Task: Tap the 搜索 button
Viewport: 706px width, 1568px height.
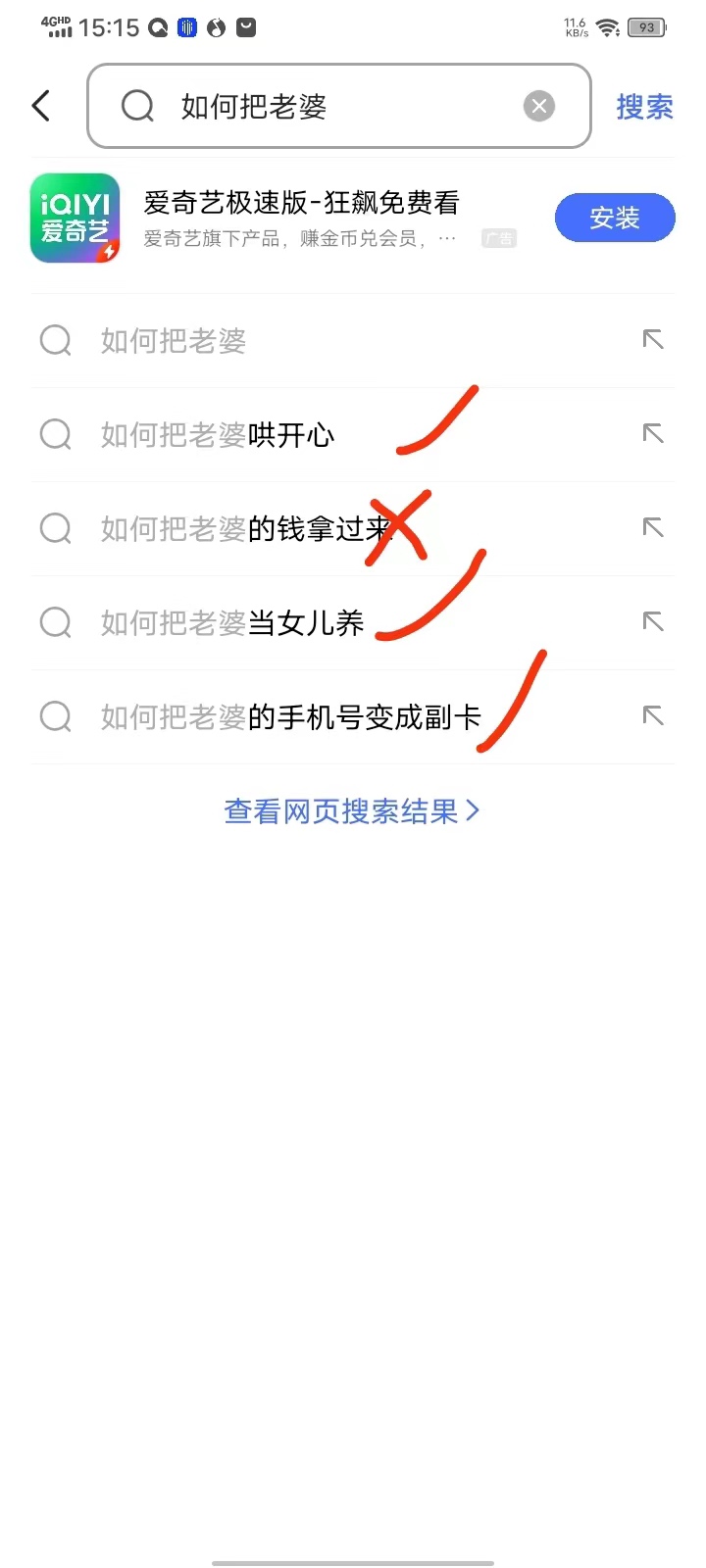Action: pos(644,106)
